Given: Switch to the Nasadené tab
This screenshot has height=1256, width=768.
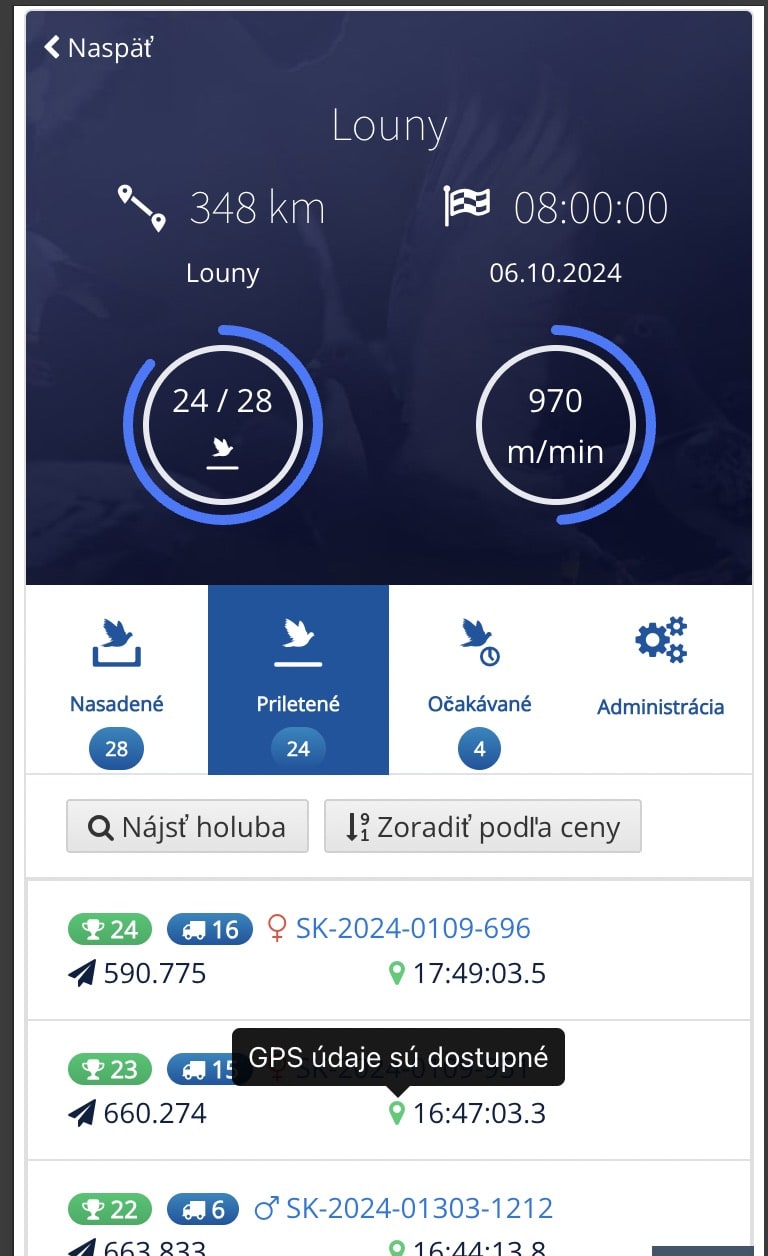Looking at the screenshot, I should (117, 680).
